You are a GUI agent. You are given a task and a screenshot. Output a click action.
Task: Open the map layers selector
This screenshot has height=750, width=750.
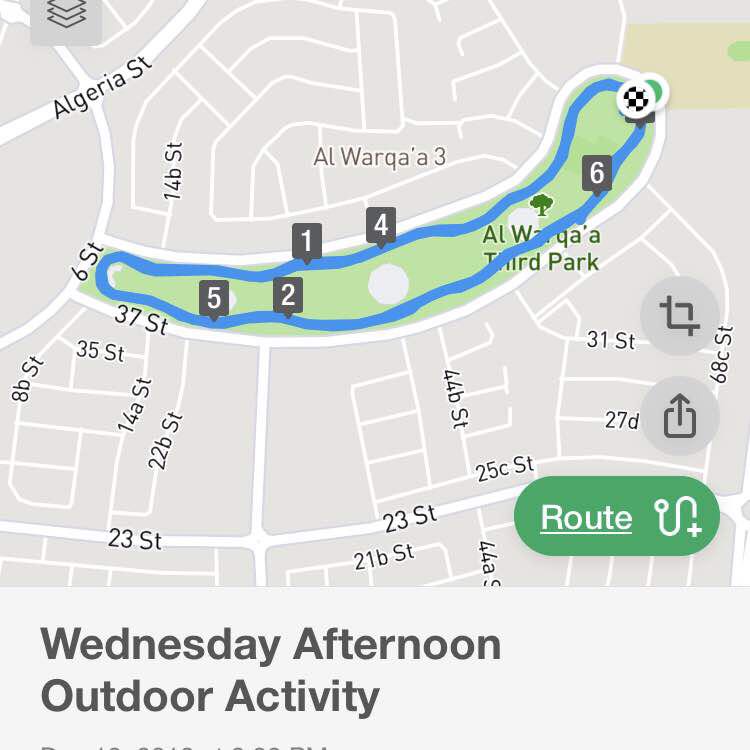[x=66, y=14]
